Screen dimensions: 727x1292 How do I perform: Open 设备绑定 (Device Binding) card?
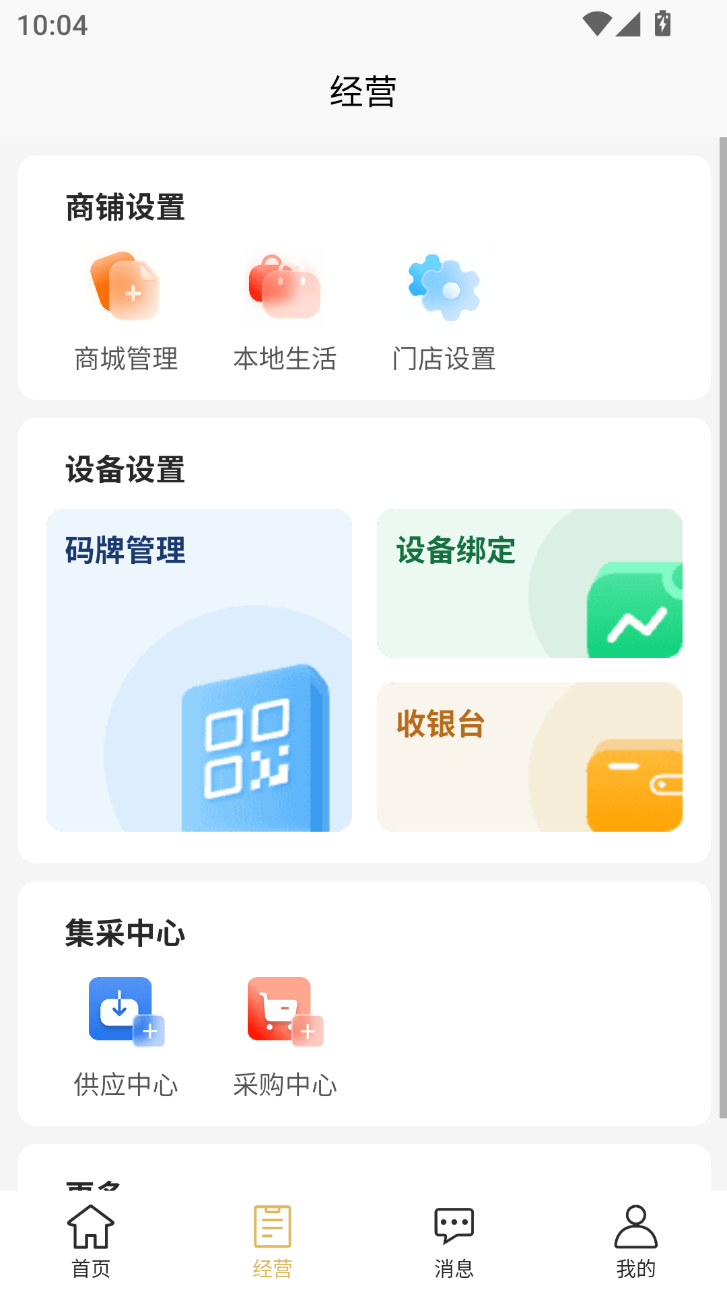point(529,583)
